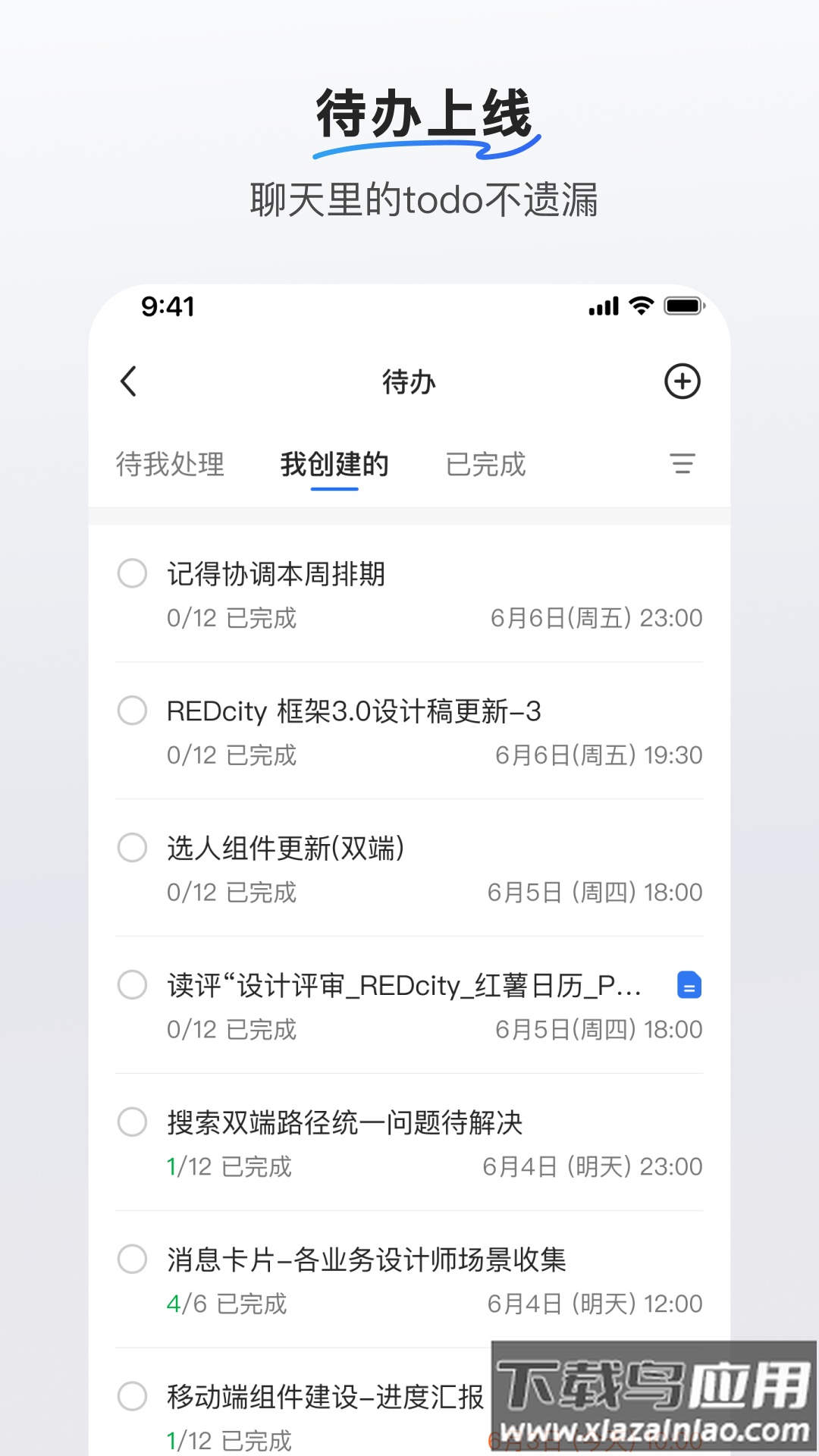Image resolution: width=819 pixels, height=1456 pixels.
Task: Click the plus icon to create new todo
Action: [682, 381]
